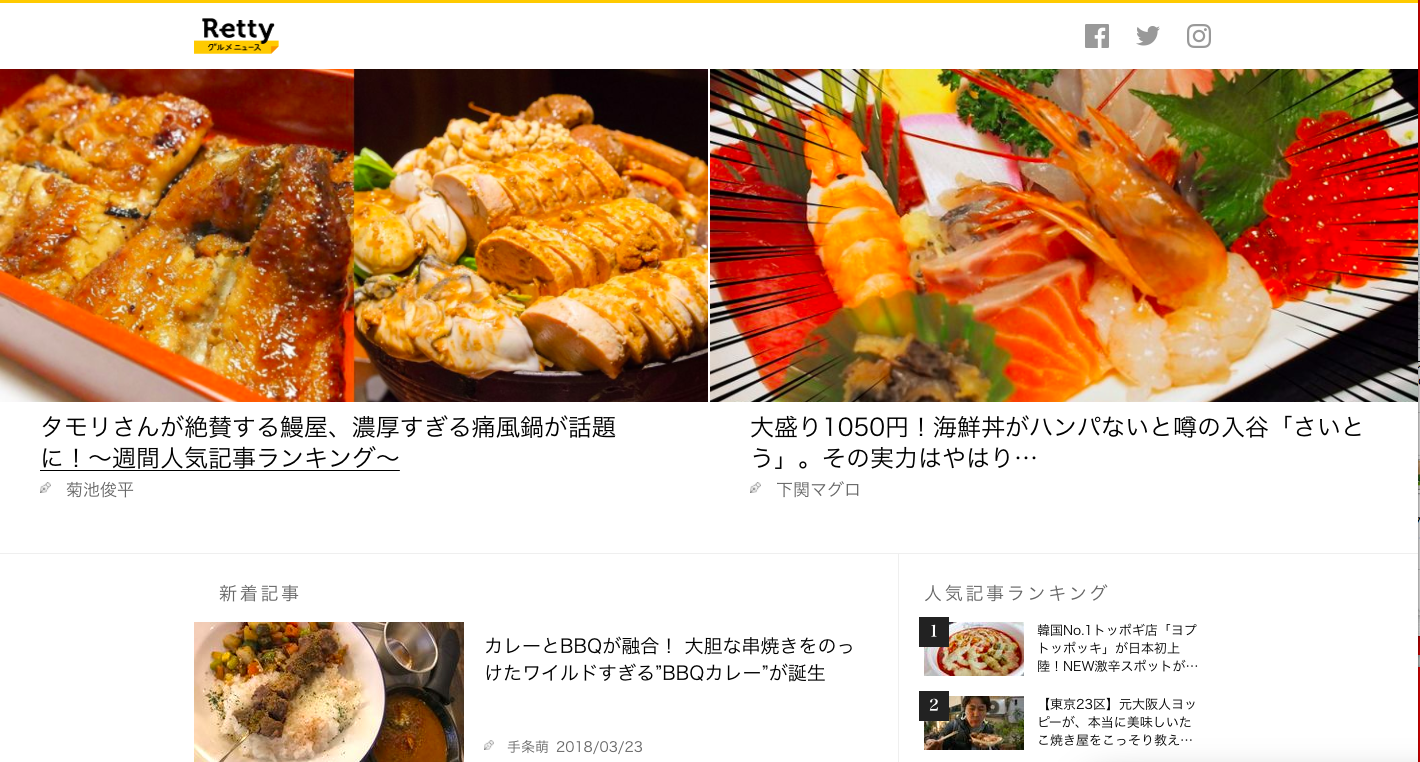Image resolution: width=1420 pixels, height=762 pixels.
Task: Open Retty's Twitter page
Action: [x=1148, y=37]
